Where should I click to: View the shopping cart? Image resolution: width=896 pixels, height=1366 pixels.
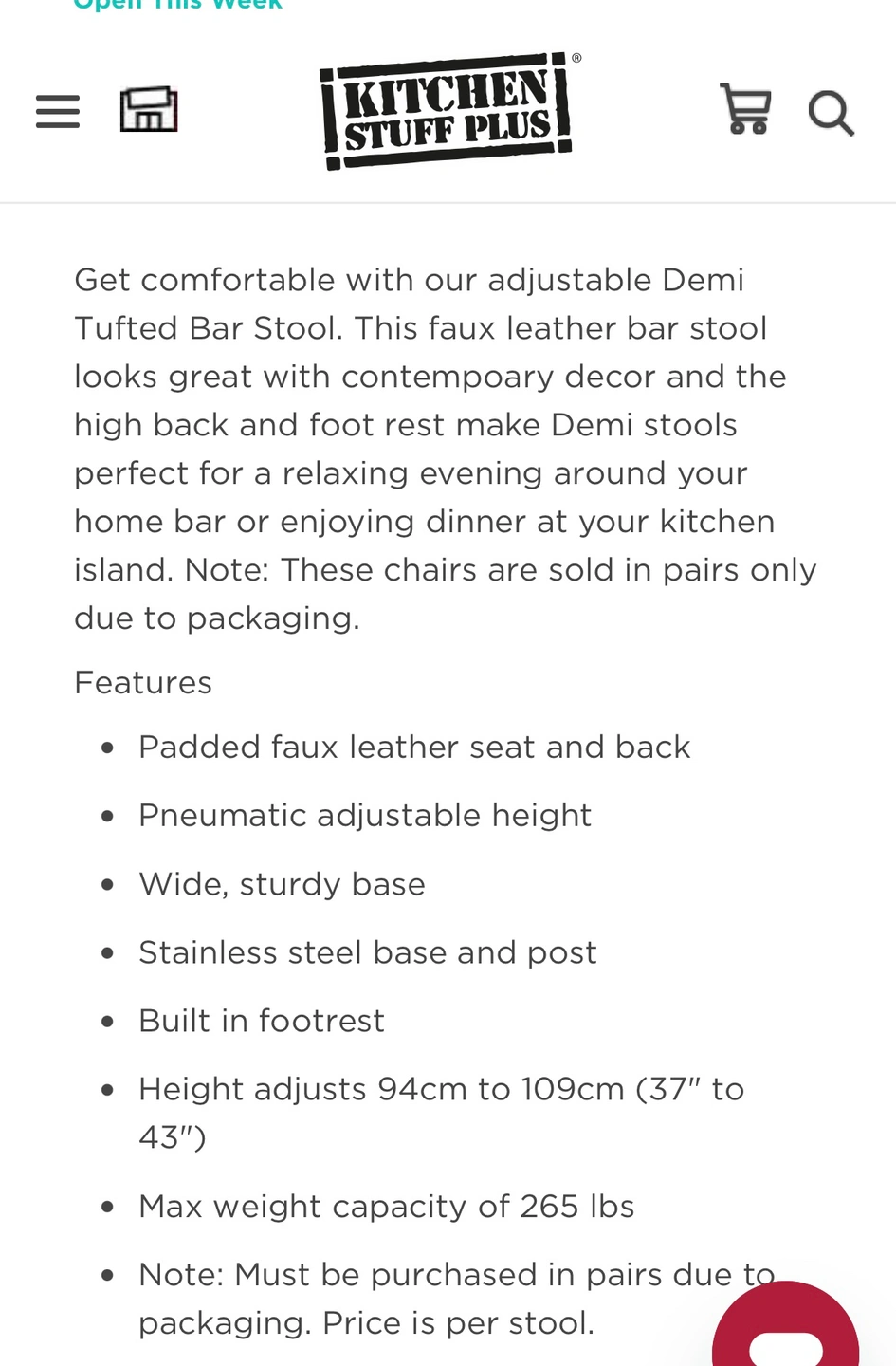pyautogui.click(x=746, y=110)
